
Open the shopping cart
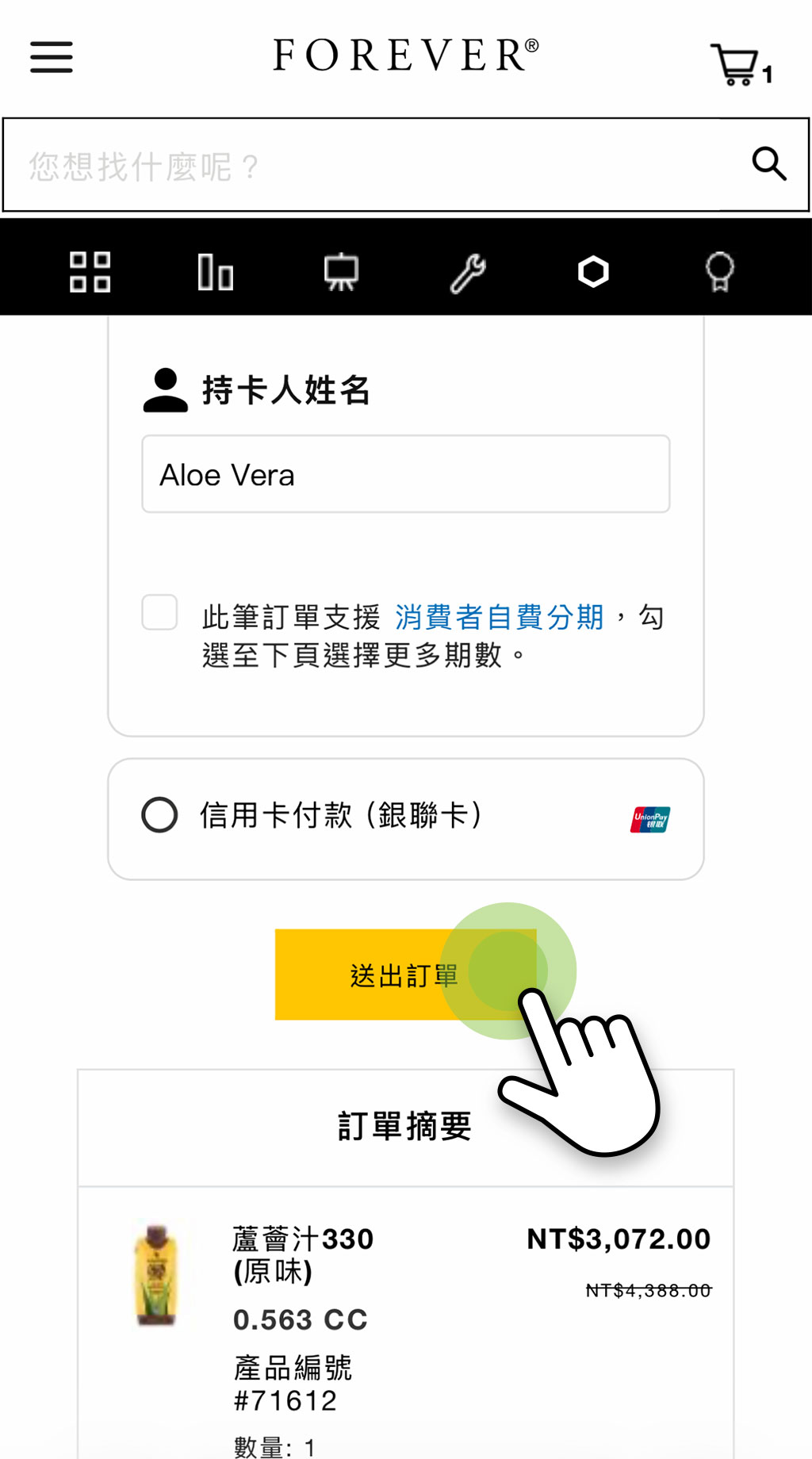[739, 65]
